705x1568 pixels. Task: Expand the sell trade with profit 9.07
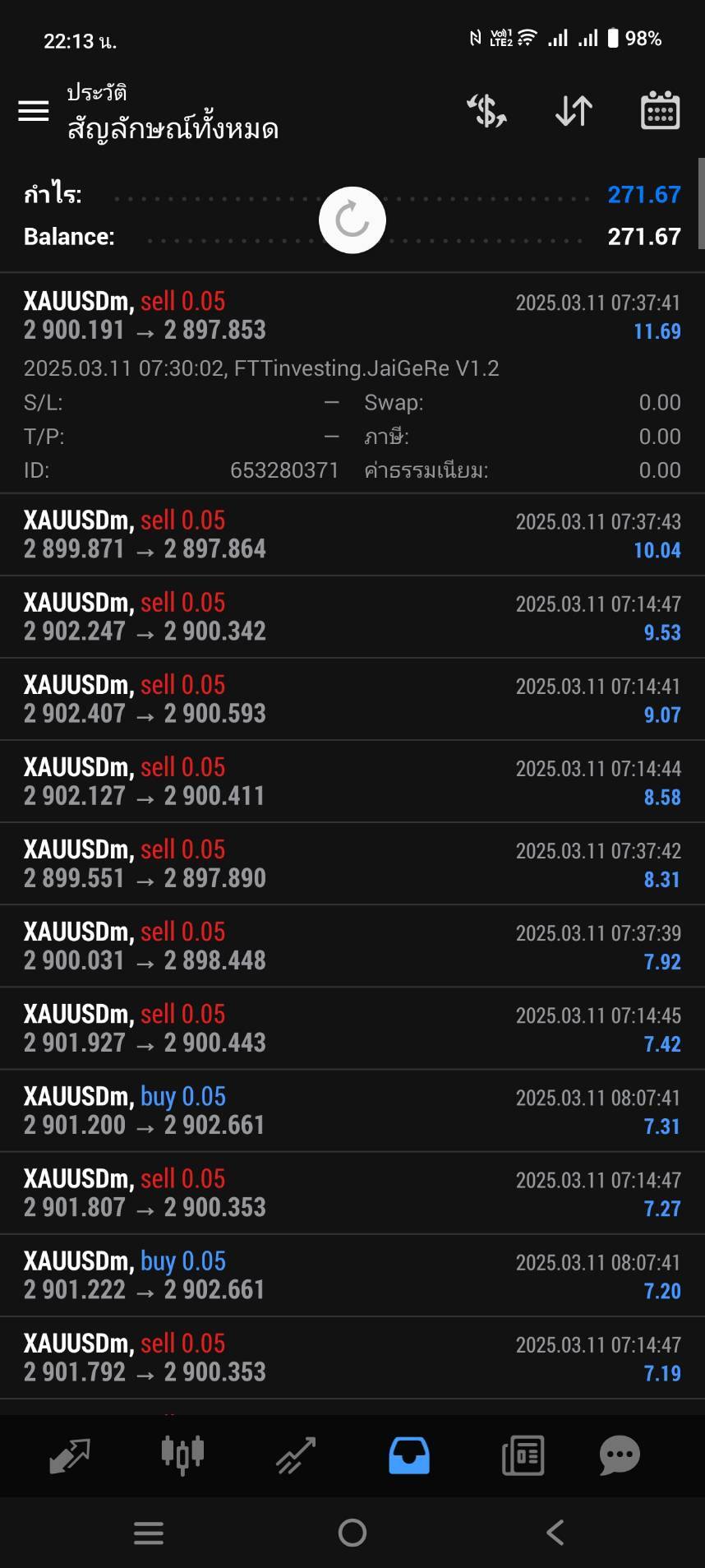[352, 699]
